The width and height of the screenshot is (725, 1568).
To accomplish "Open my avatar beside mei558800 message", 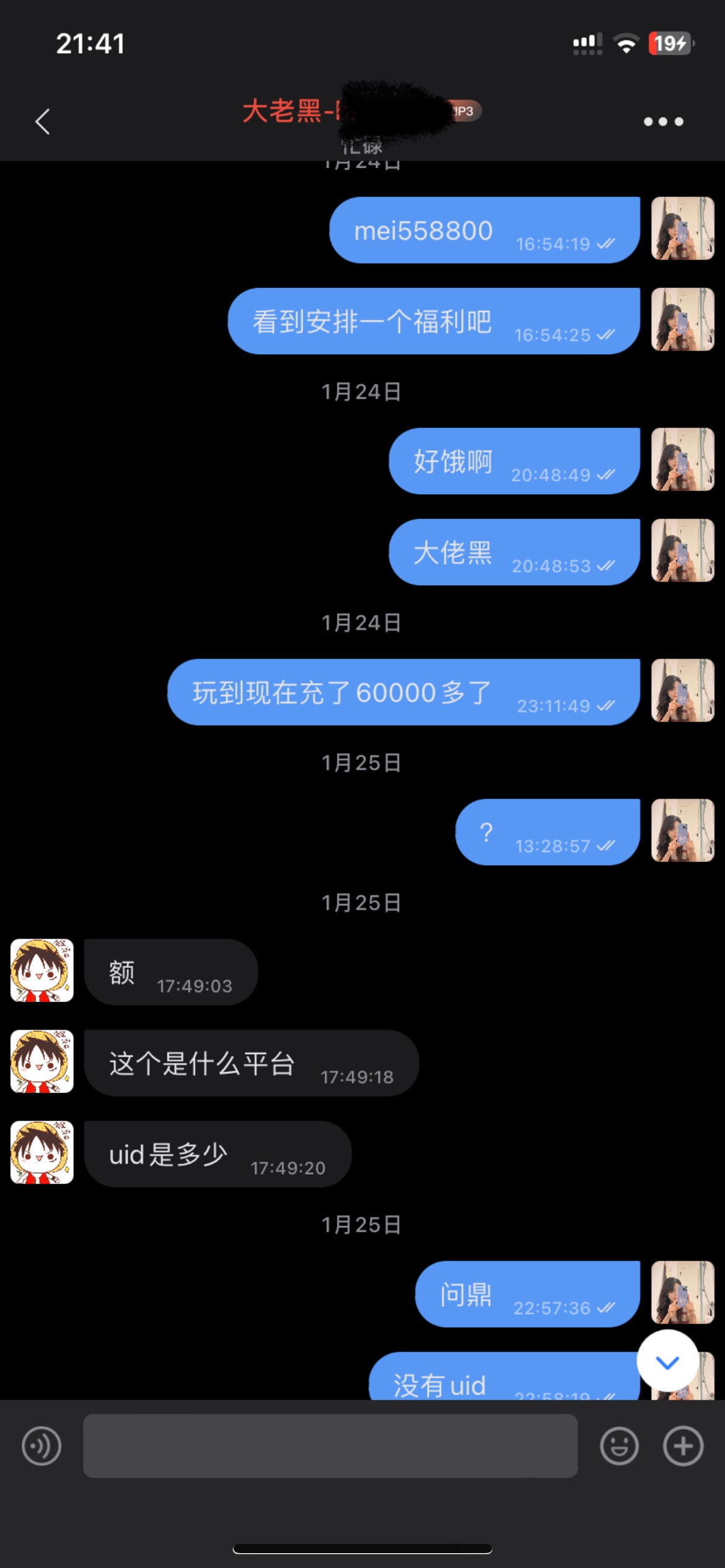I will click(682, 229).
